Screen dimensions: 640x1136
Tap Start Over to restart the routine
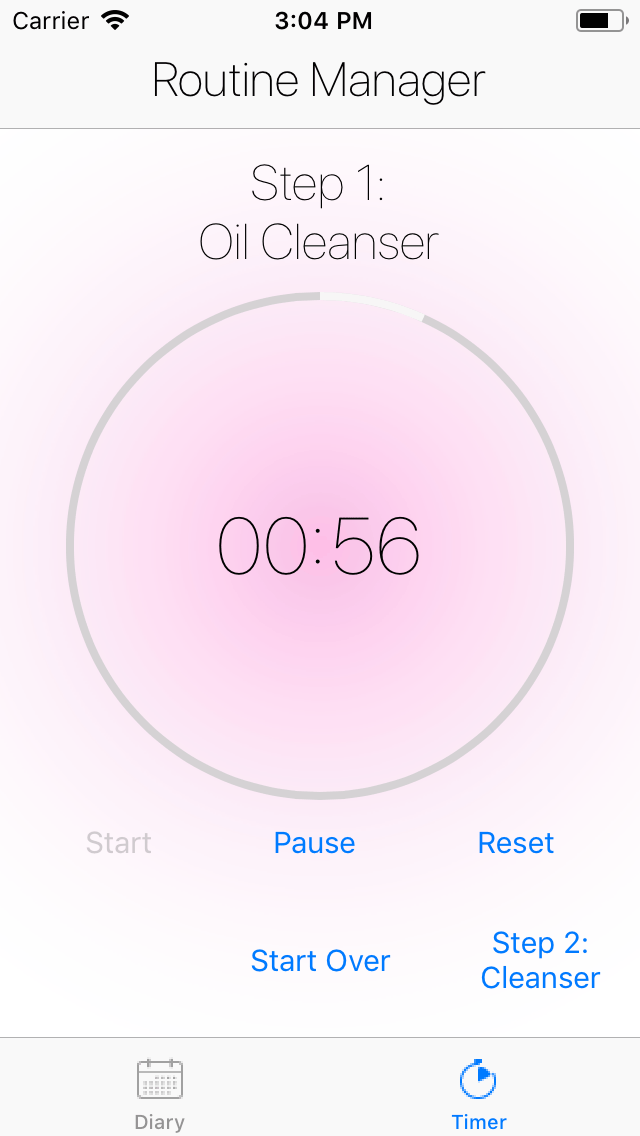coord(320,961)
